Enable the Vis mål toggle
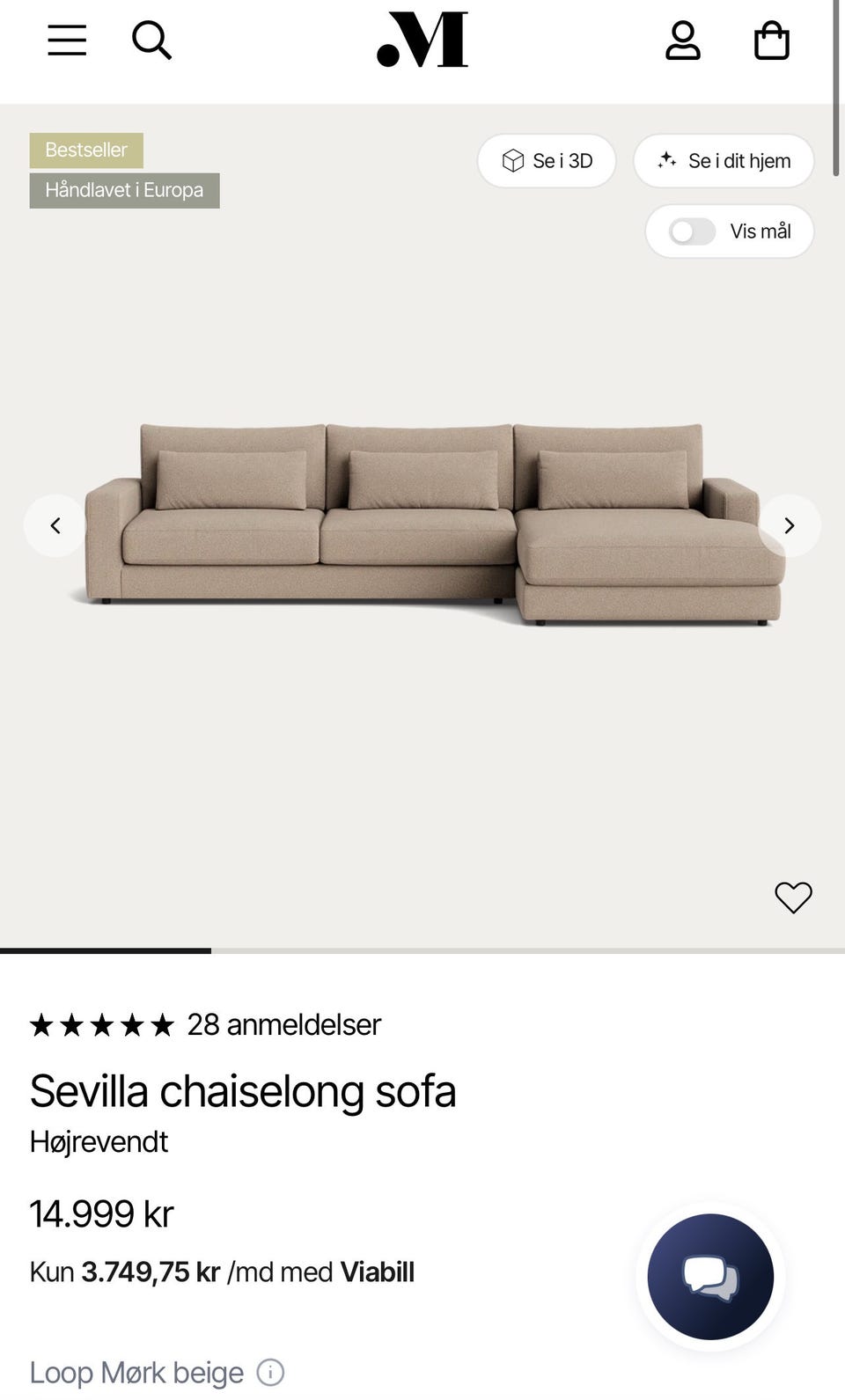This screenshot has height=1400, width=845. coord(692,231)
